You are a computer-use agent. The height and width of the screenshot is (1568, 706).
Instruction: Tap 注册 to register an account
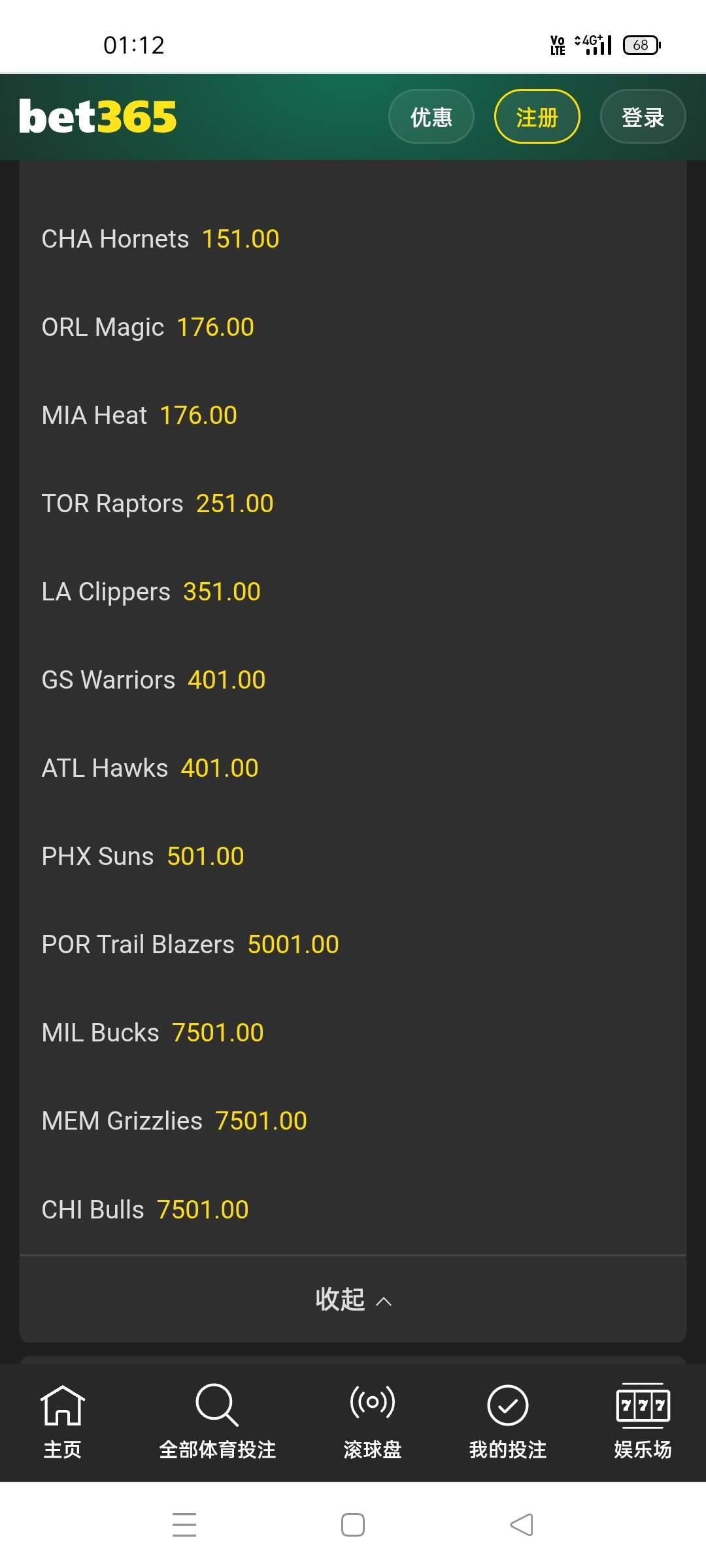[537, 117]
